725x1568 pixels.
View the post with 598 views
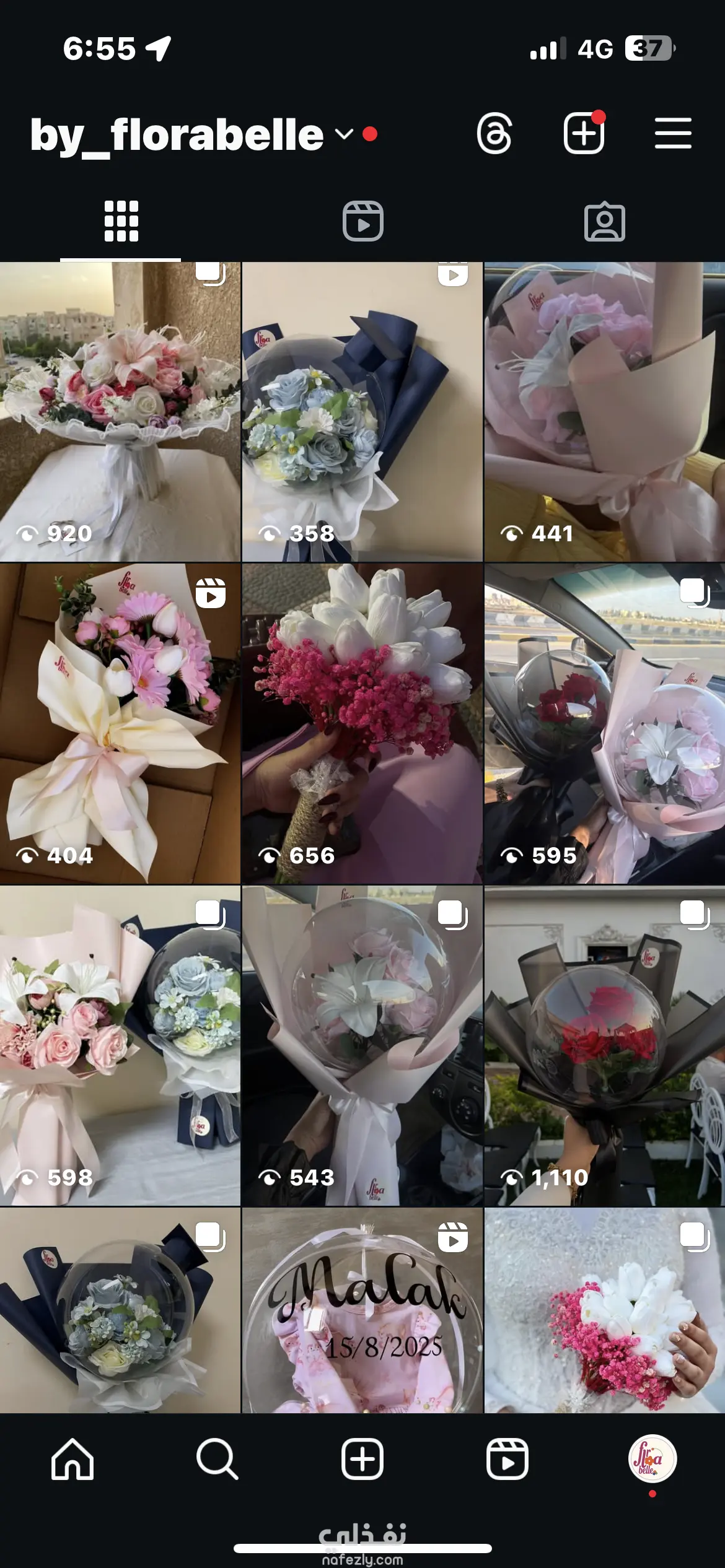coord(120,1045)
